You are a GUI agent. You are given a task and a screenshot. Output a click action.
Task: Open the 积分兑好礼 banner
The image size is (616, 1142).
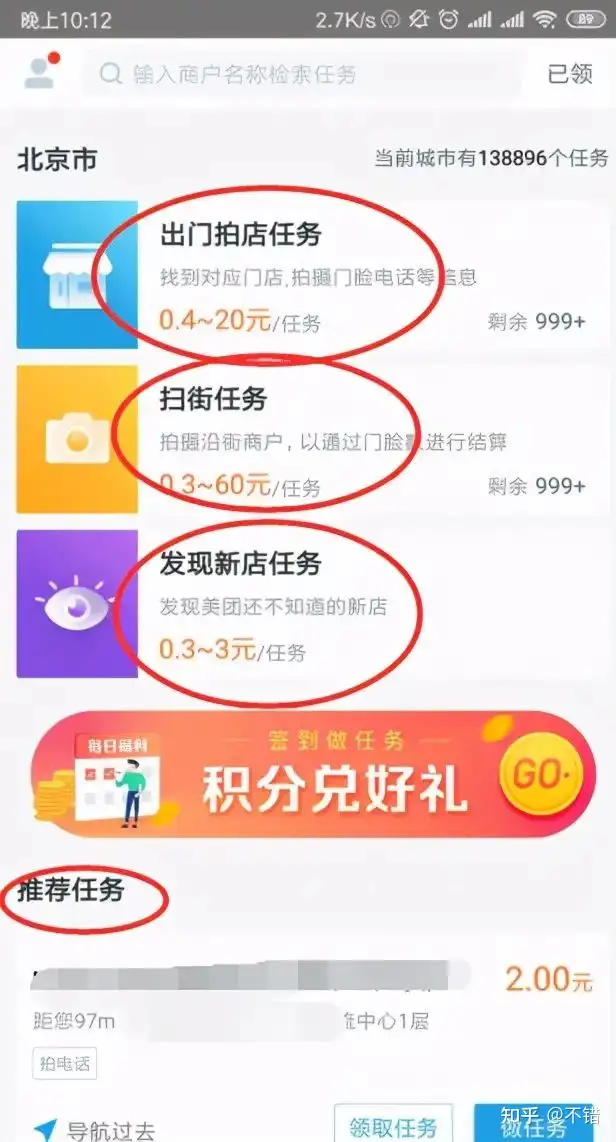click(x=312, y=775)
